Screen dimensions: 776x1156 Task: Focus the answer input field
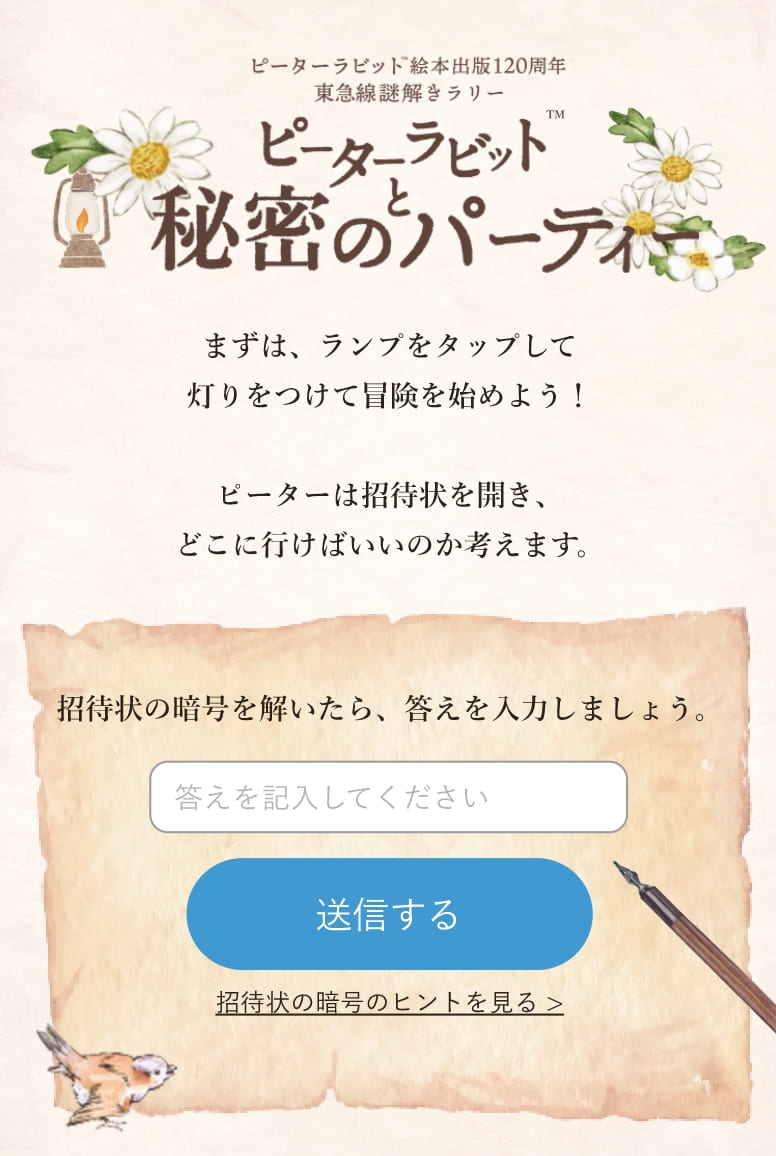[388, 797]
